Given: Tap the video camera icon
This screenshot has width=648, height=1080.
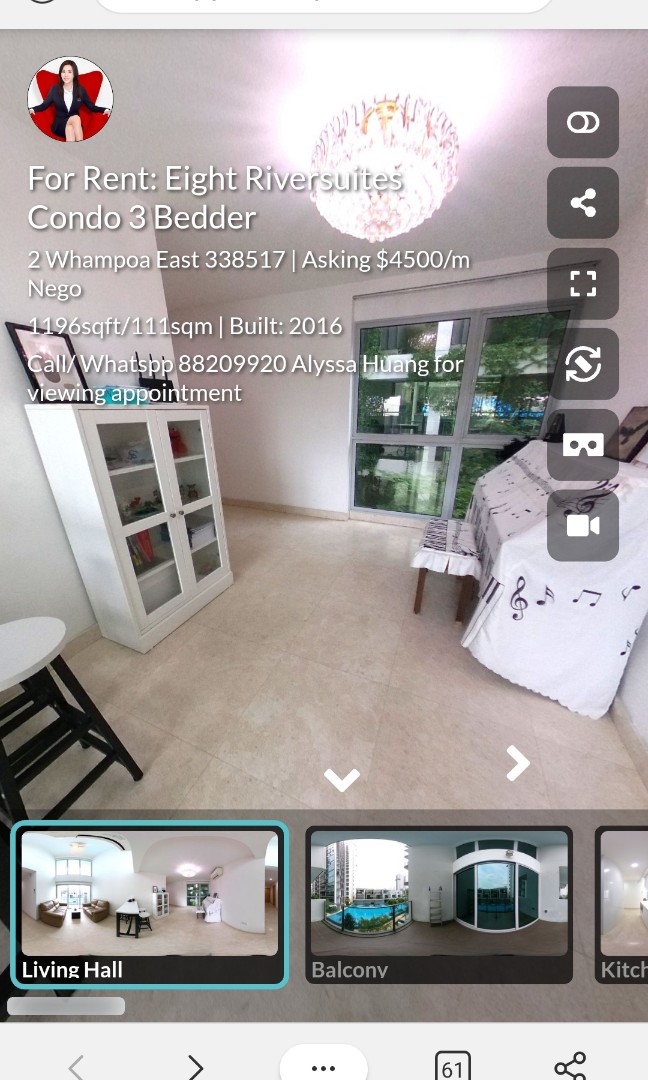Looking at the screenshot, I should tap(583, 526).
